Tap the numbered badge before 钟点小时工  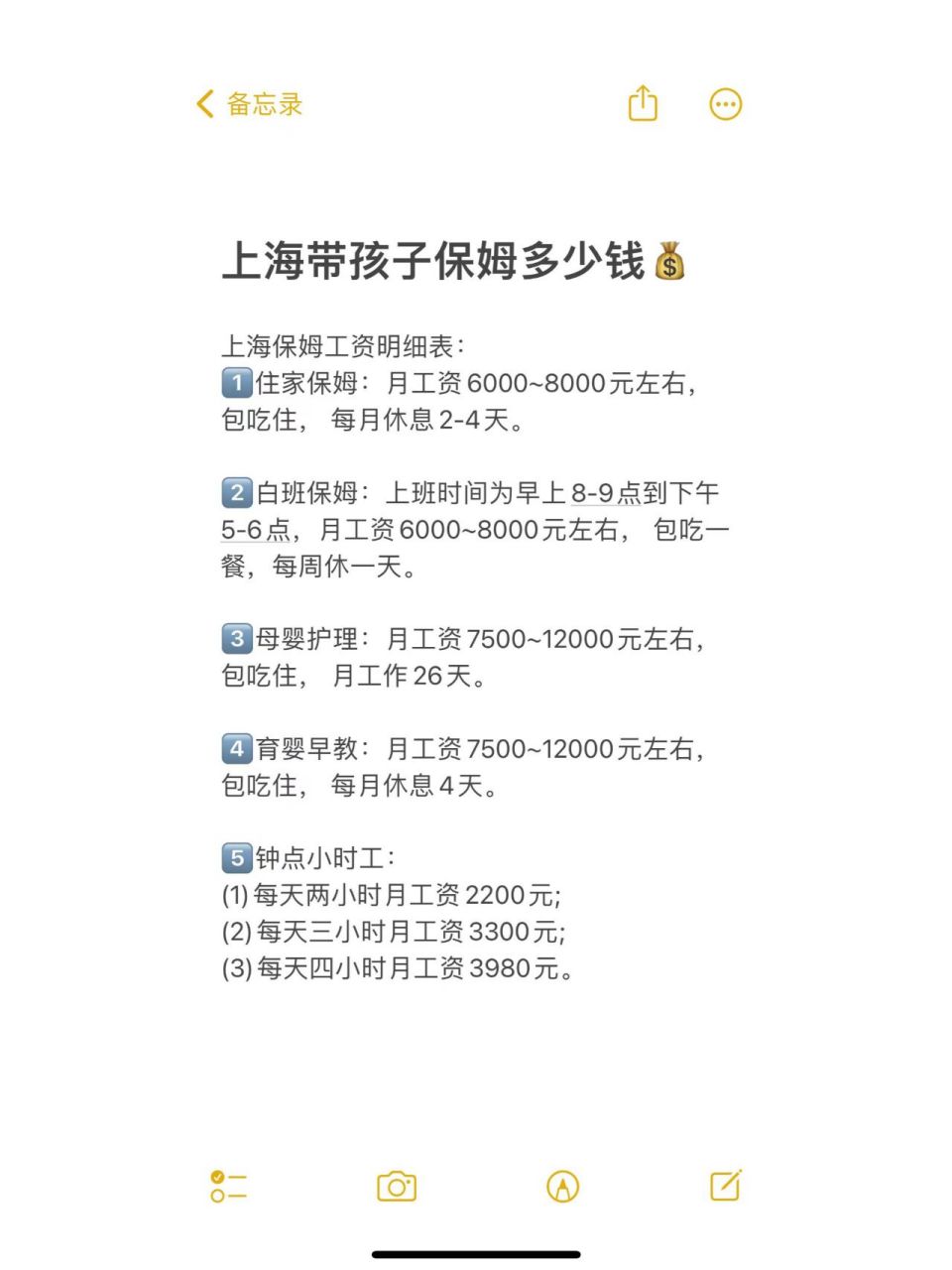pyautogui.click(x=236, y=857)
